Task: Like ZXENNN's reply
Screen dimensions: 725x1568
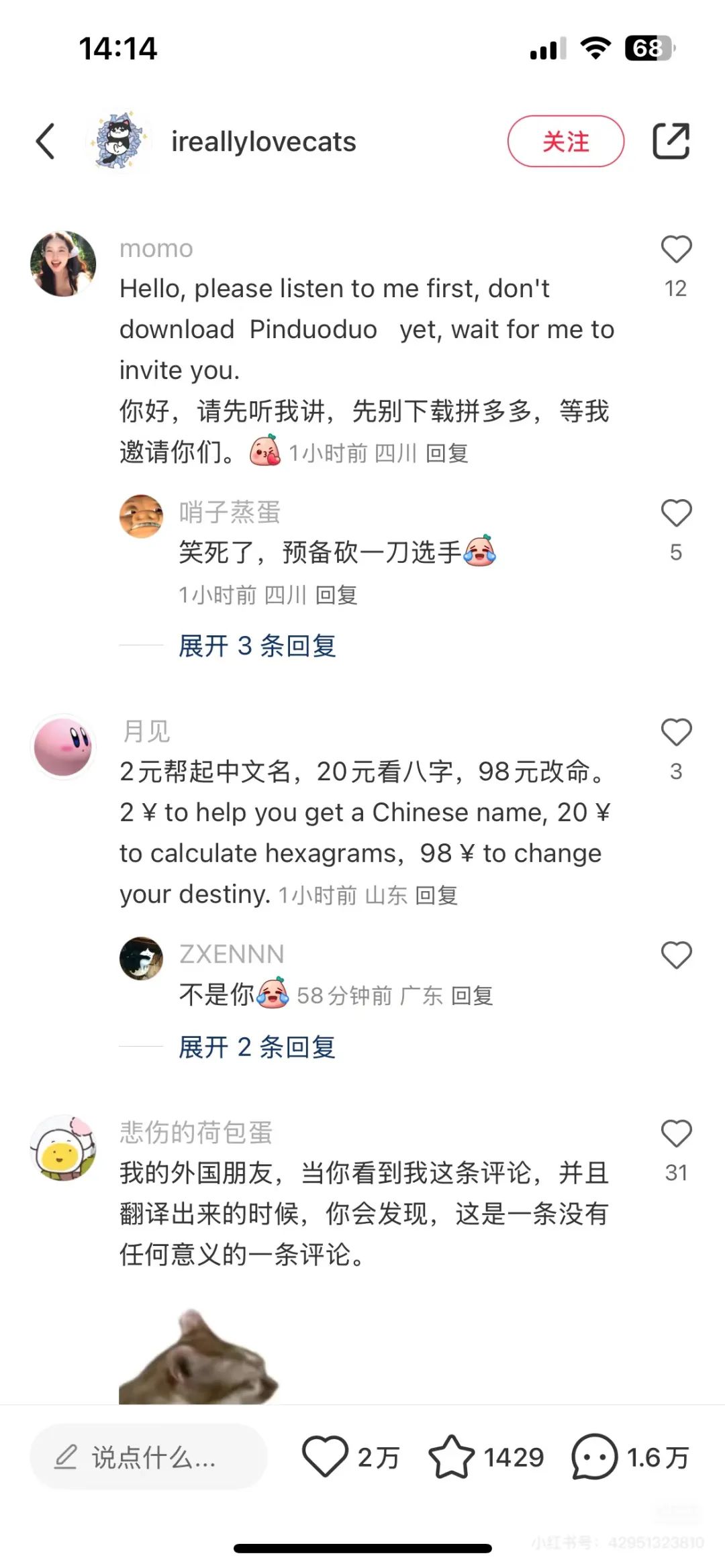Action: click(x=676, y=955)
